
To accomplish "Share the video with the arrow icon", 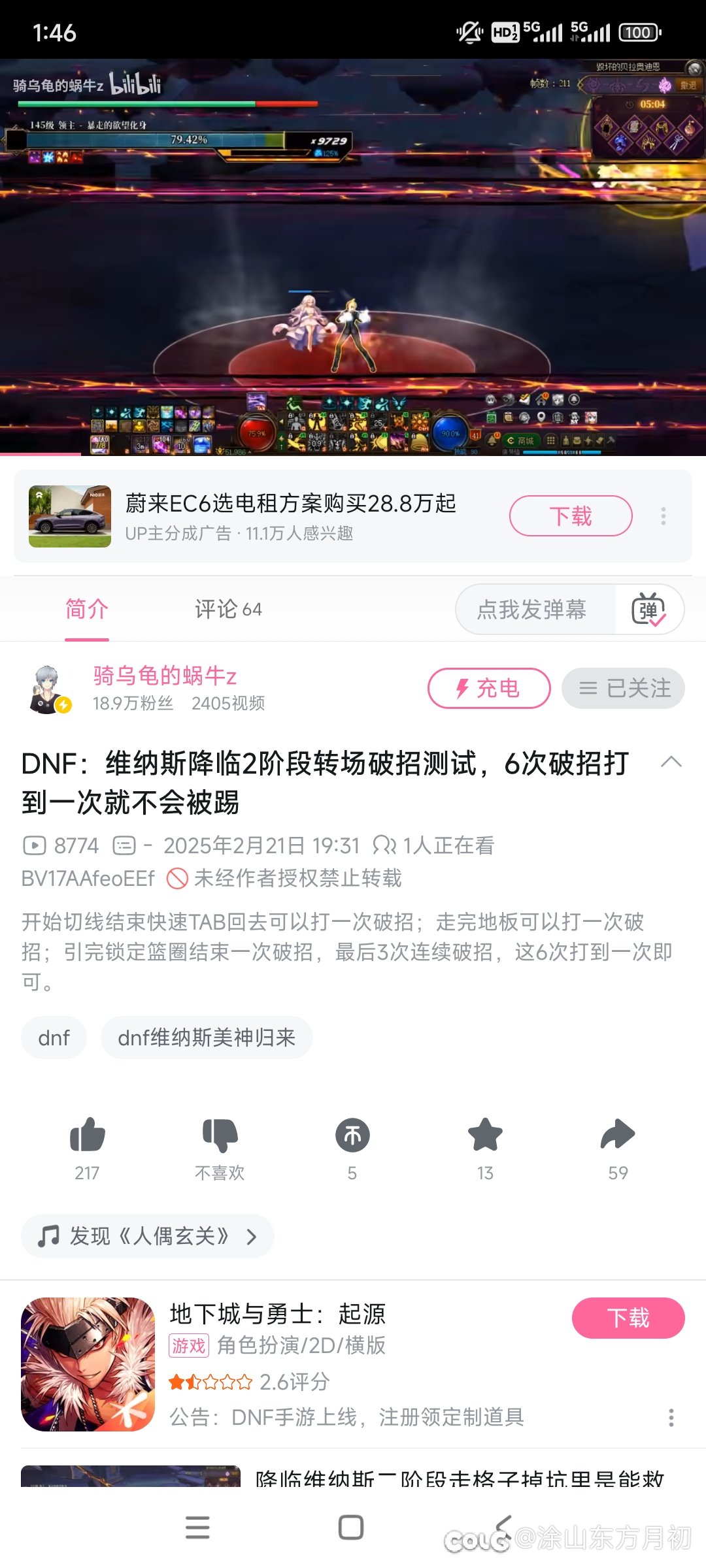I will coord(618,1135).
